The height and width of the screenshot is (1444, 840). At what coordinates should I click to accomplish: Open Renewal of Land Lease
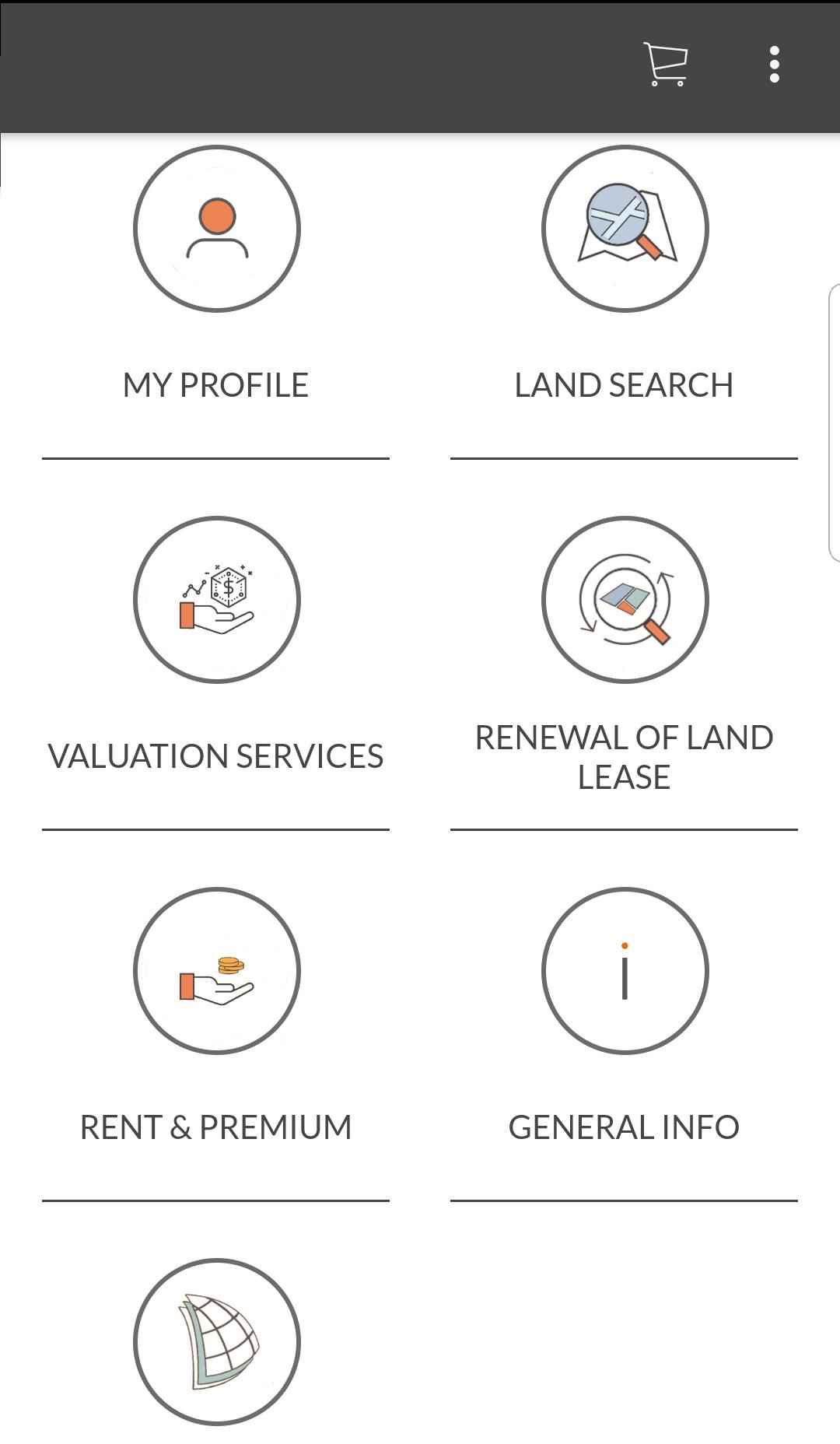pos(625,600)
